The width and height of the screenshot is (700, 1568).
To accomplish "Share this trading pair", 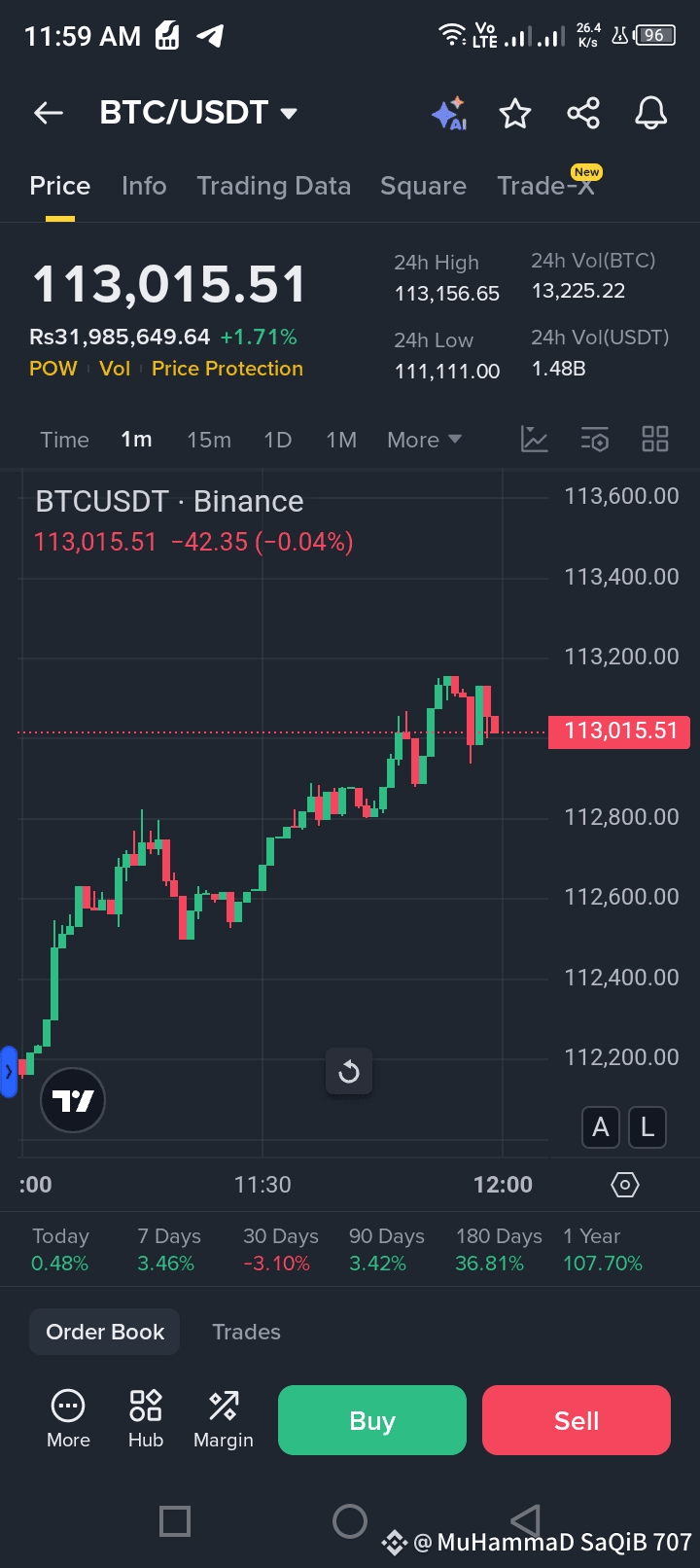I will click(583, 114).
